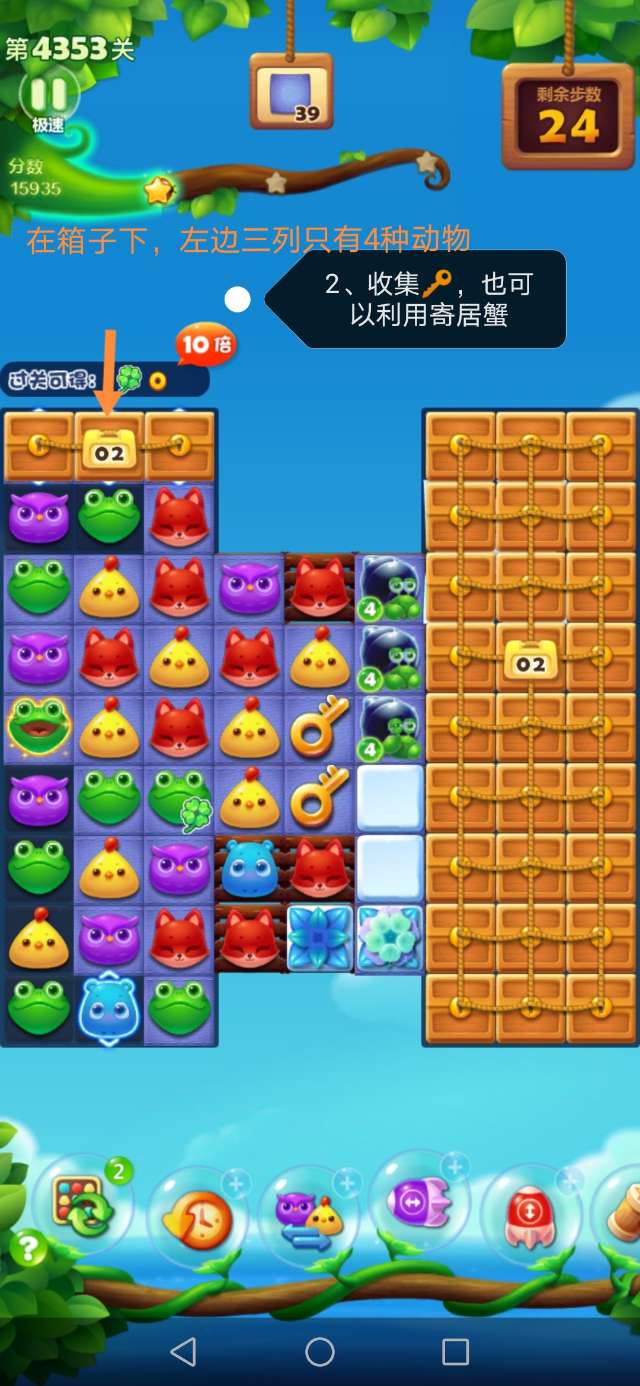Pause the game with the green pause button
640x1386 pixels.
(x=47, y=95)
